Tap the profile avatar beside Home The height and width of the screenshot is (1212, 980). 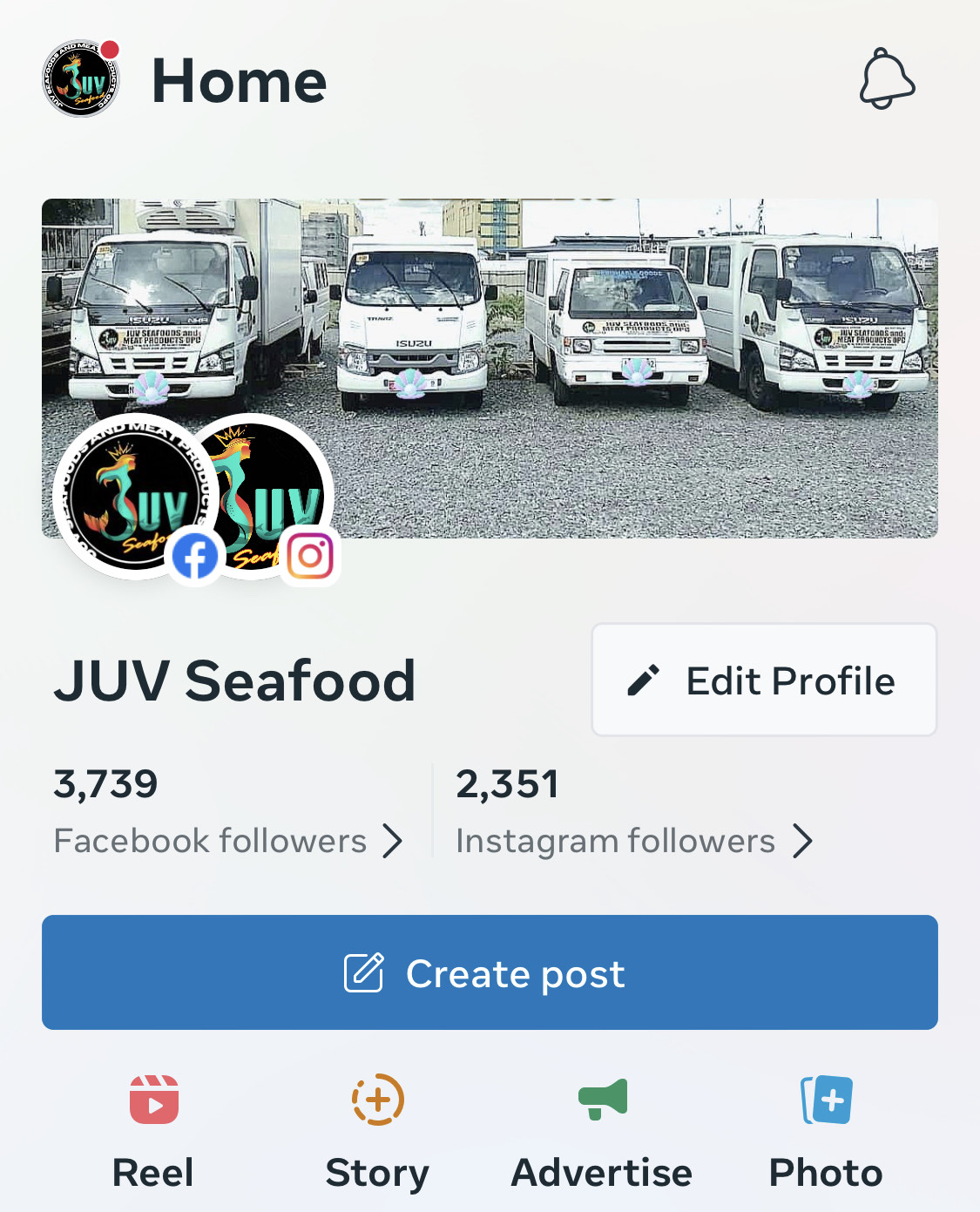[x=80, y=79]
